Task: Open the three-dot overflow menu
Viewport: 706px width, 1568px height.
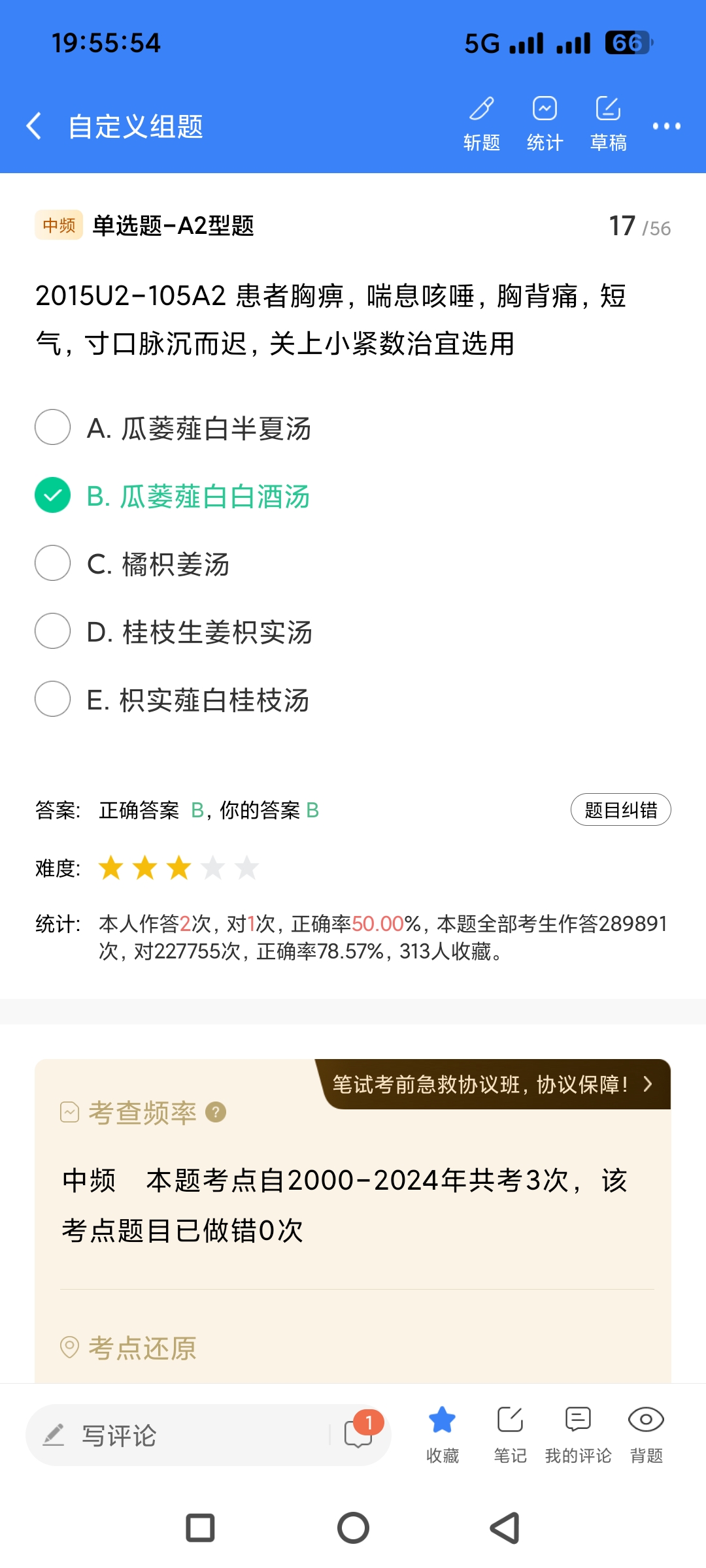Action: click(x=666, y=126)
